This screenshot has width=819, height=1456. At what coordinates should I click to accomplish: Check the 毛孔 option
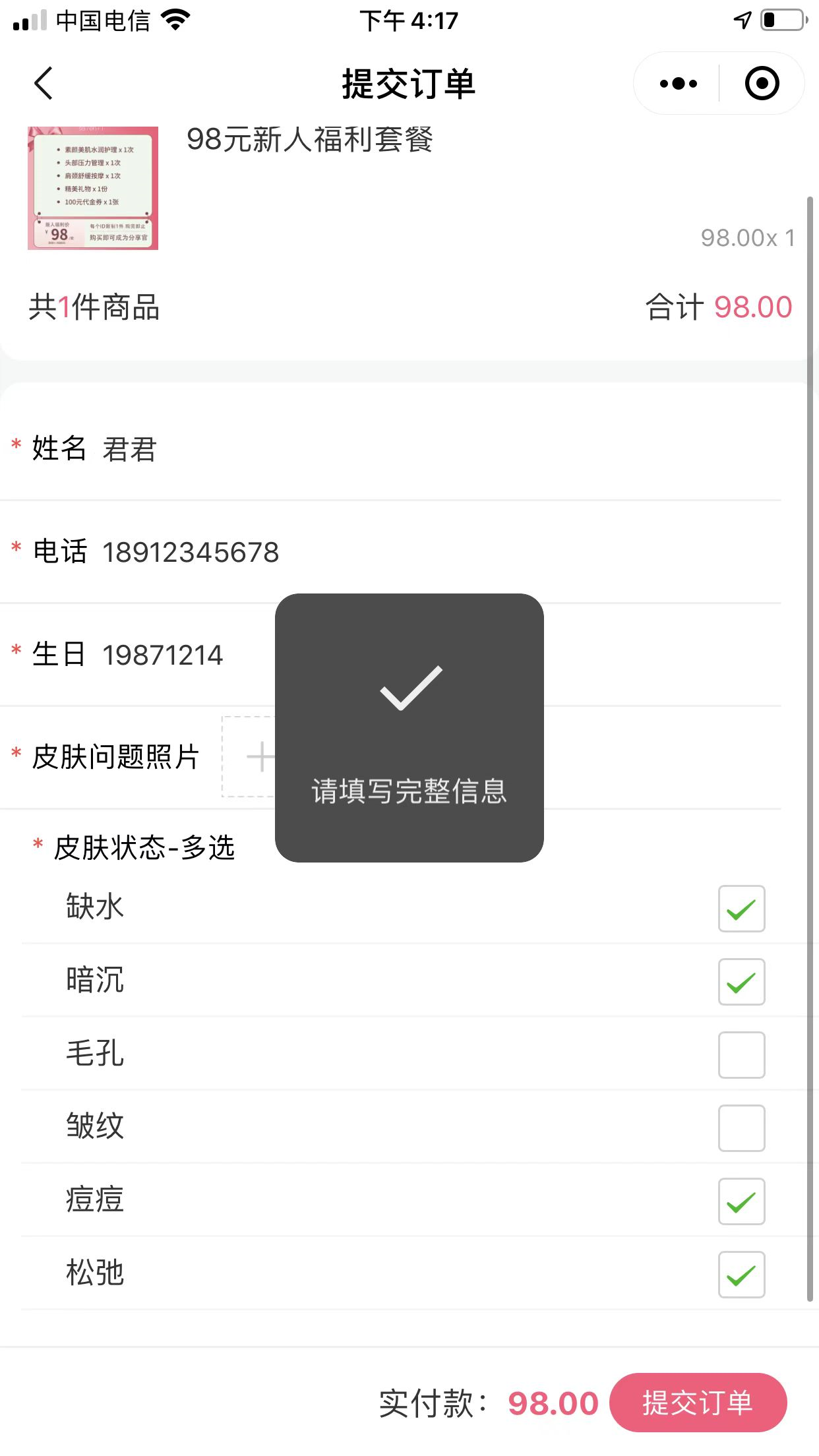point(741,1055)
